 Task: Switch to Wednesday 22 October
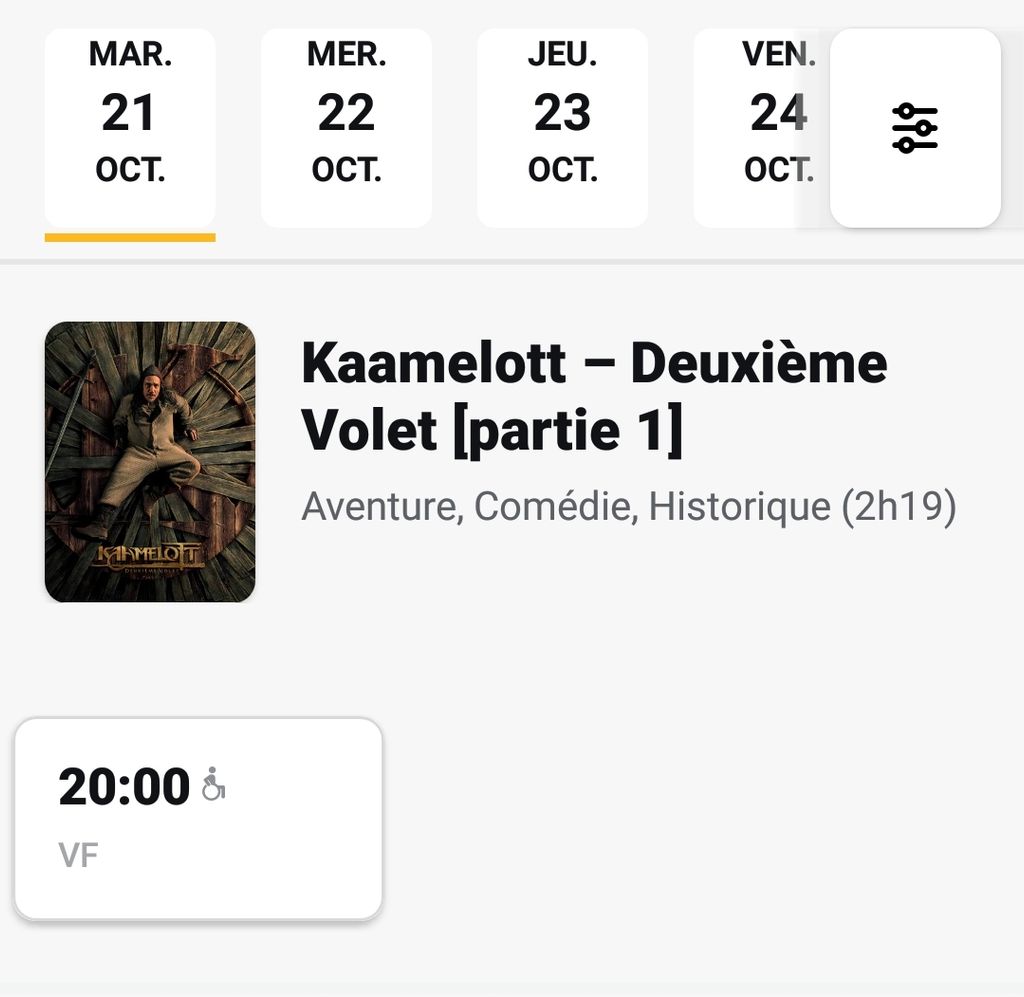point(346,128)
